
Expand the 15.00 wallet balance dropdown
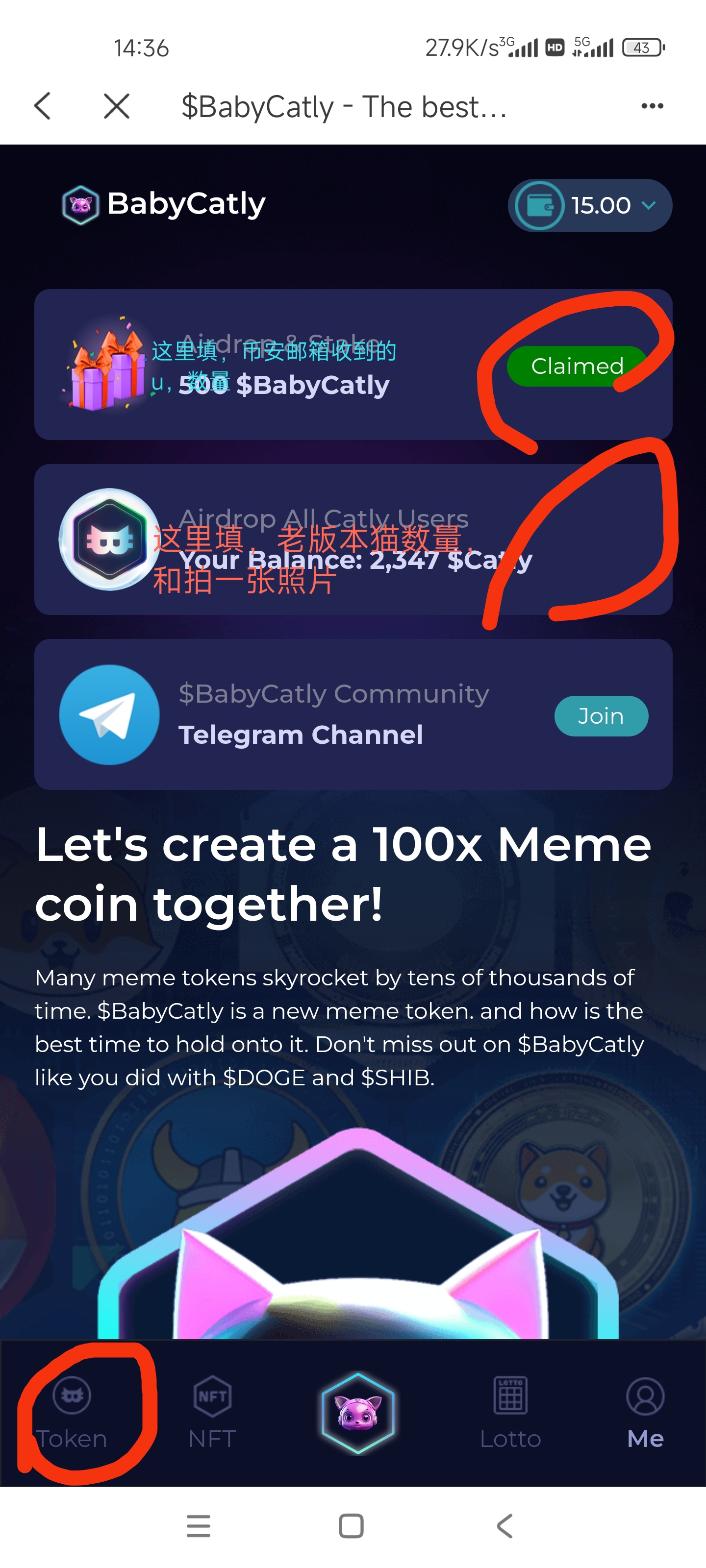click(590, 206)
